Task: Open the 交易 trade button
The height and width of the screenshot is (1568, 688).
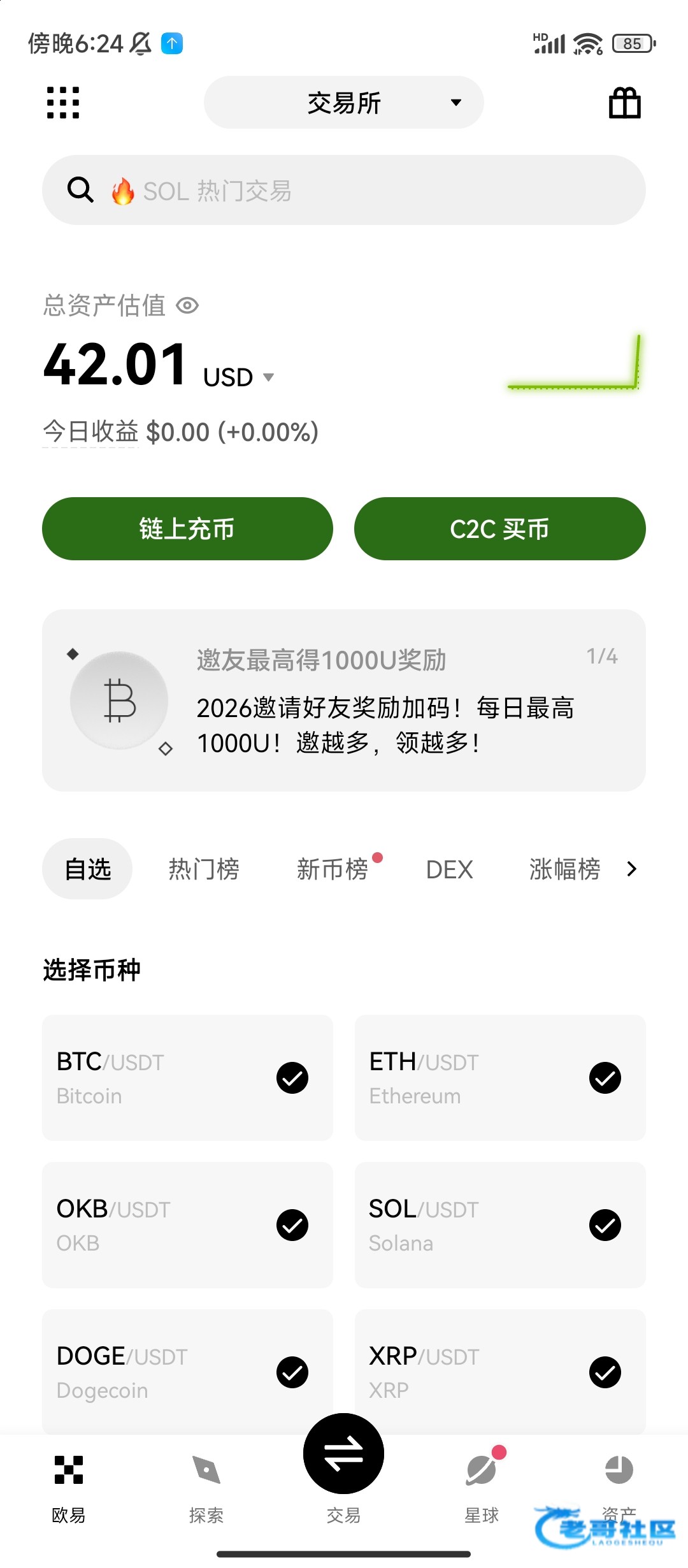Action: click(344, 1455)
